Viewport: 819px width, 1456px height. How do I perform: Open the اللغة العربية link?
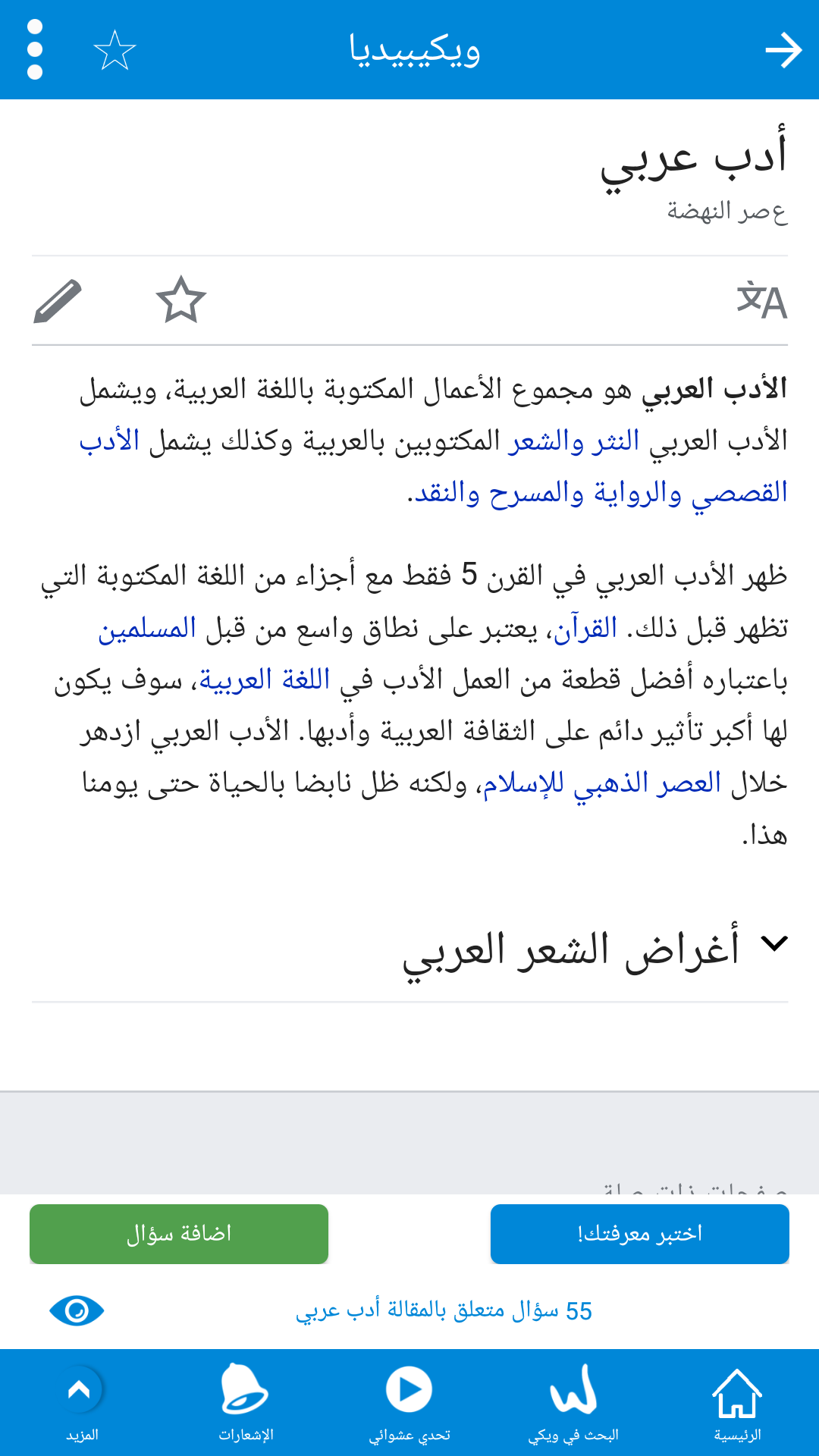coord(265,679)
